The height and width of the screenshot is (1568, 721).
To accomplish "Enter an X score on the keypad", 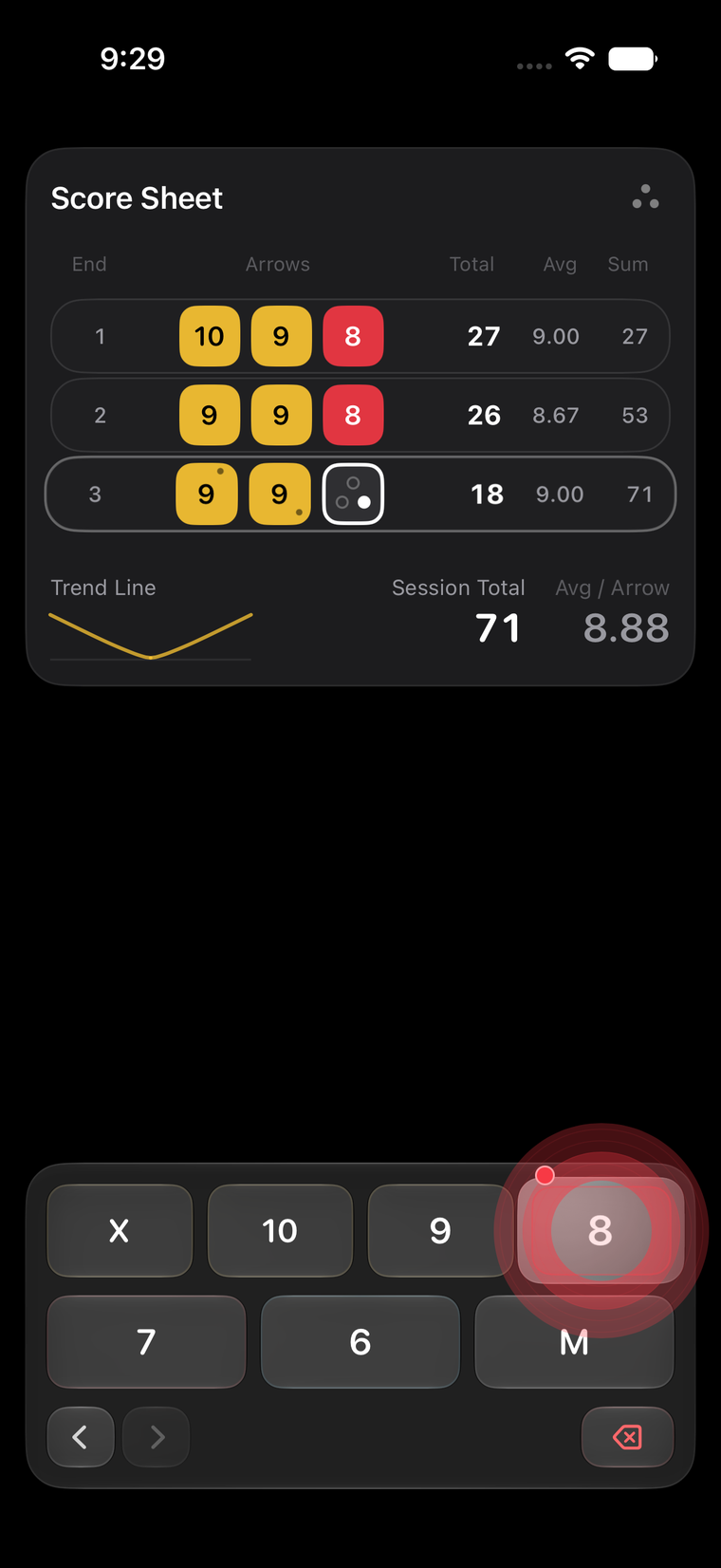I will coord(120,1230).
